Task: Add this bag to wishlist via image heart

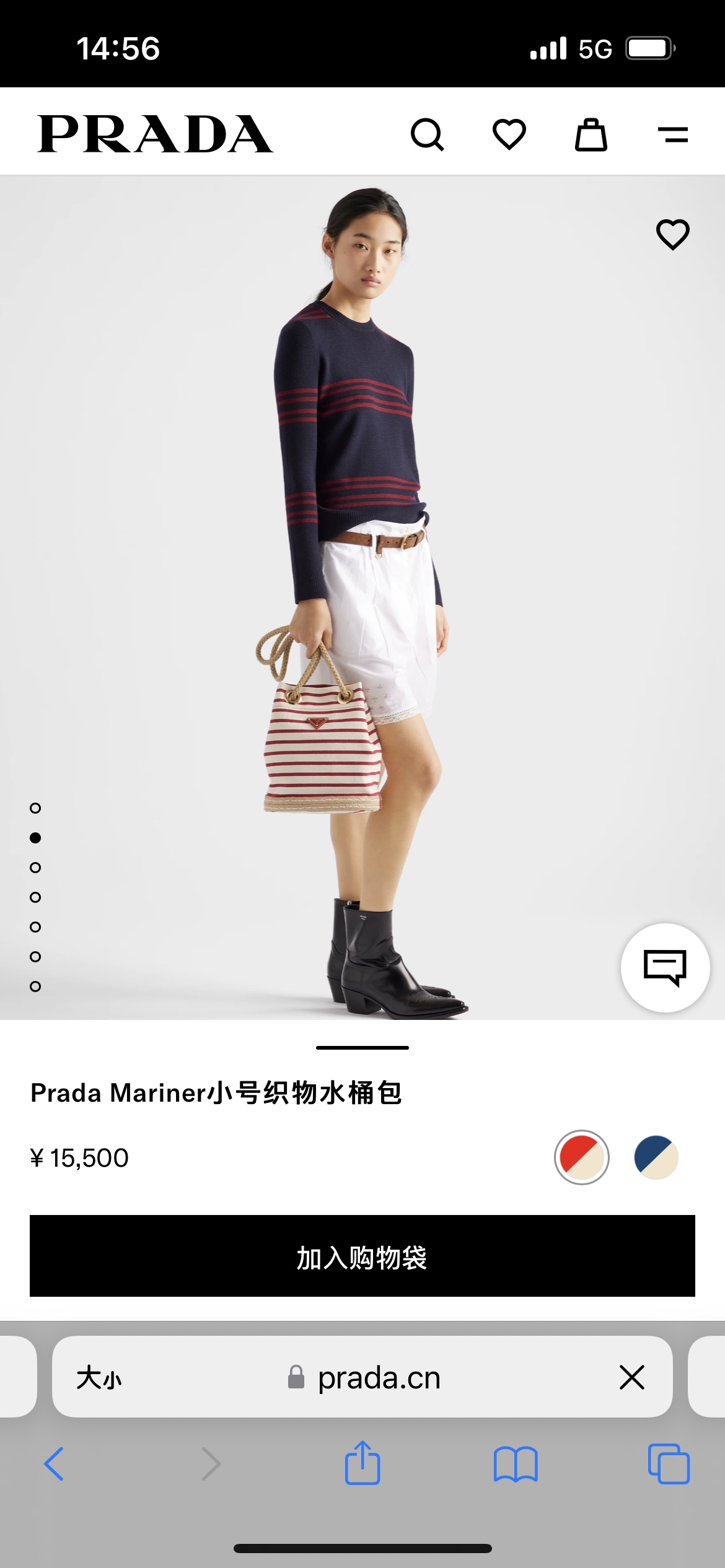Action: pyautogui.click(x=673, y=234)
